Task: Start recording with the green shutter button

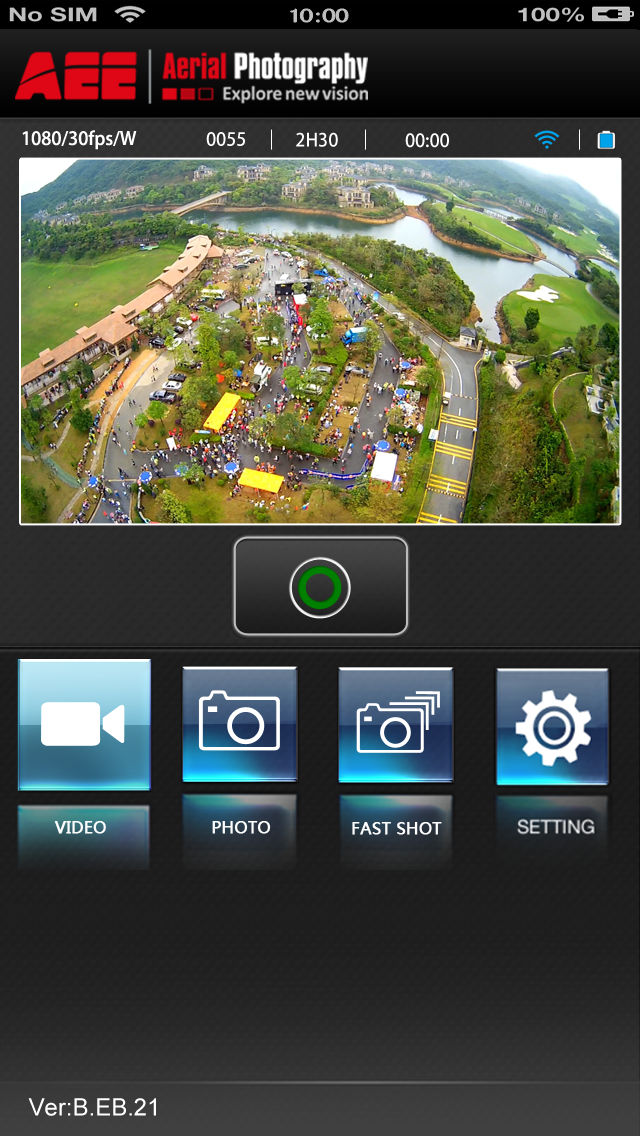Action: 320,586
